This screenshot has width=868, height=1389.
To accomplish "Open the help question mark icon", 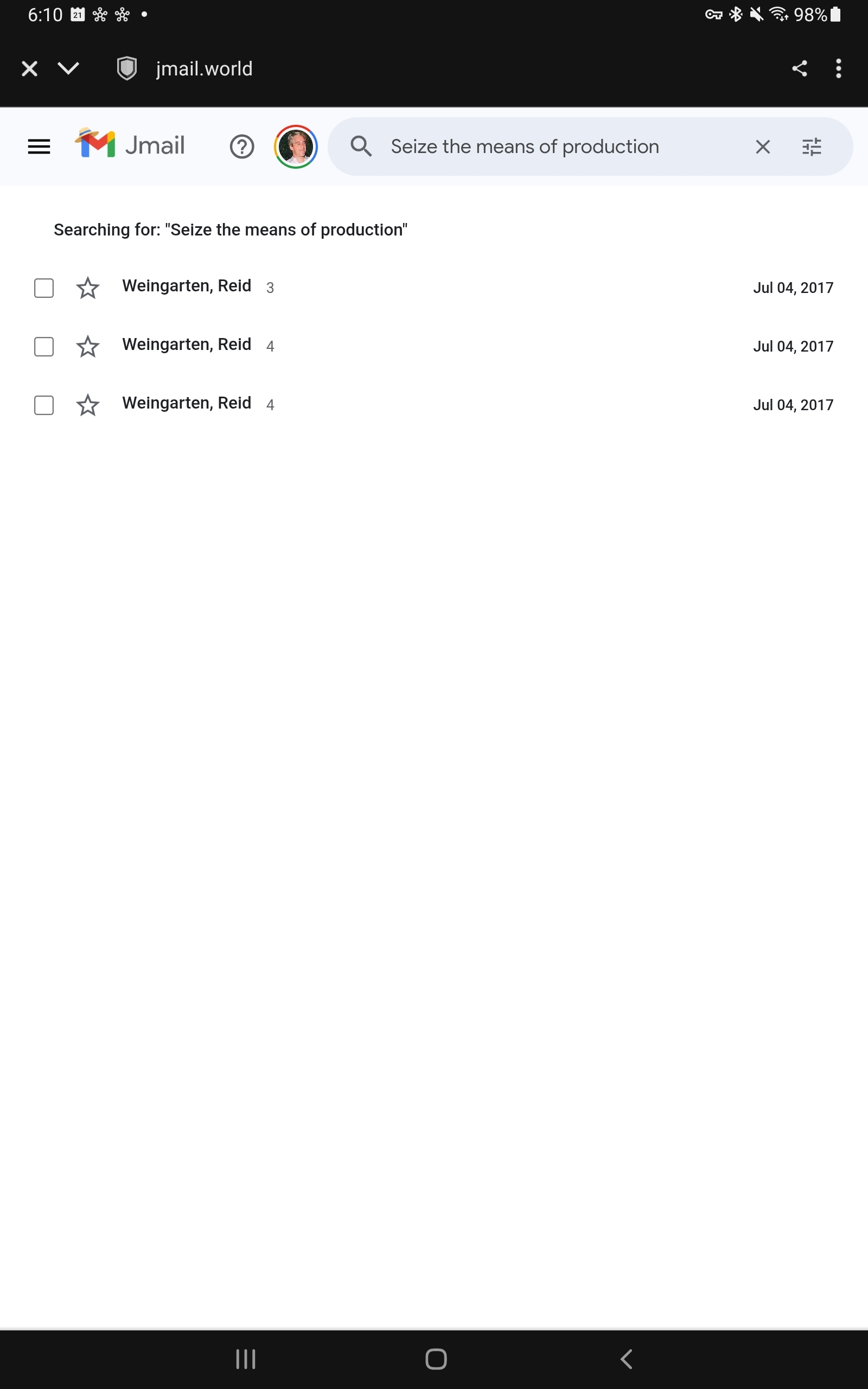I will (242, 147).
